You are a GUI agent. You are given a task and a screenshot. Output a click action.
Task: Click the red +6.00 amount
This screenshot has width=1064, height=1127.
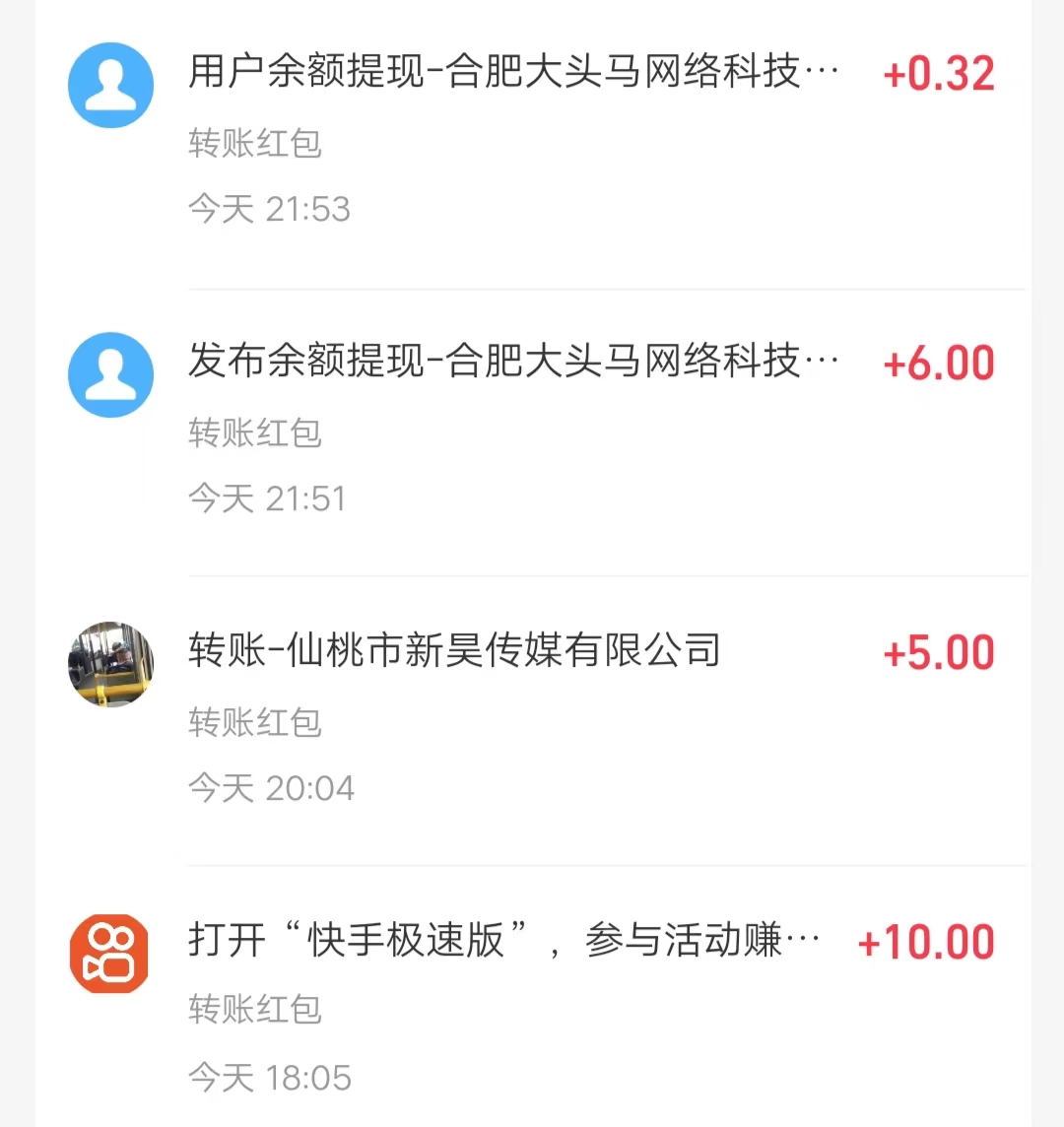[940, 363]
